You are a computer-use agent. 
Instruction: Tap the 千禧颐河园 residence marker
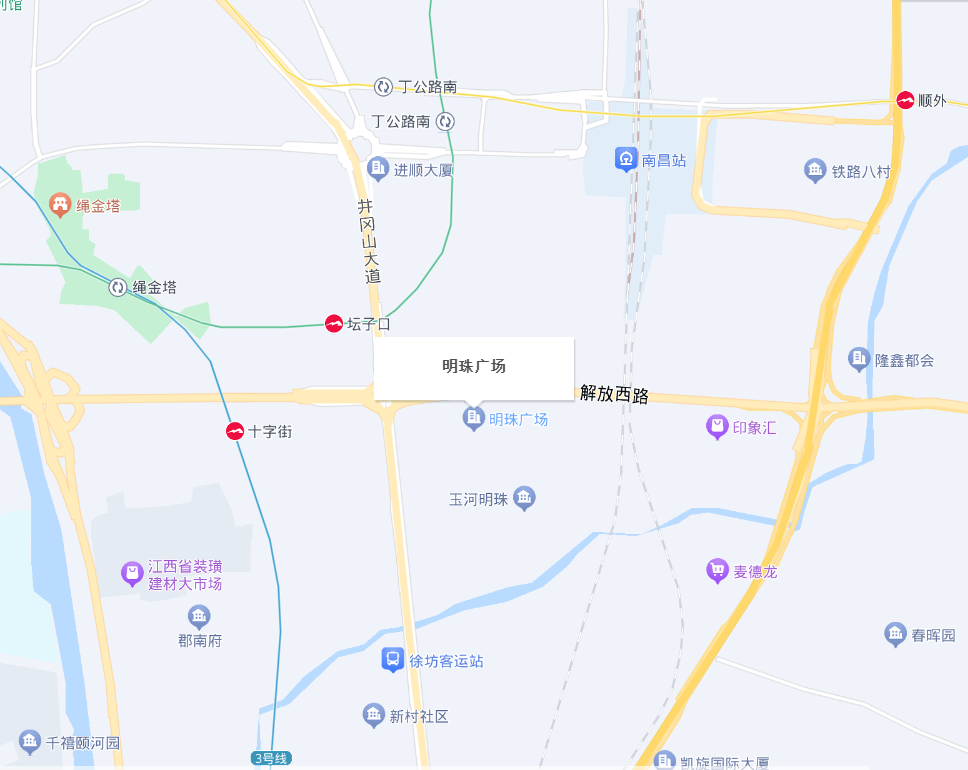coord(30,742)
